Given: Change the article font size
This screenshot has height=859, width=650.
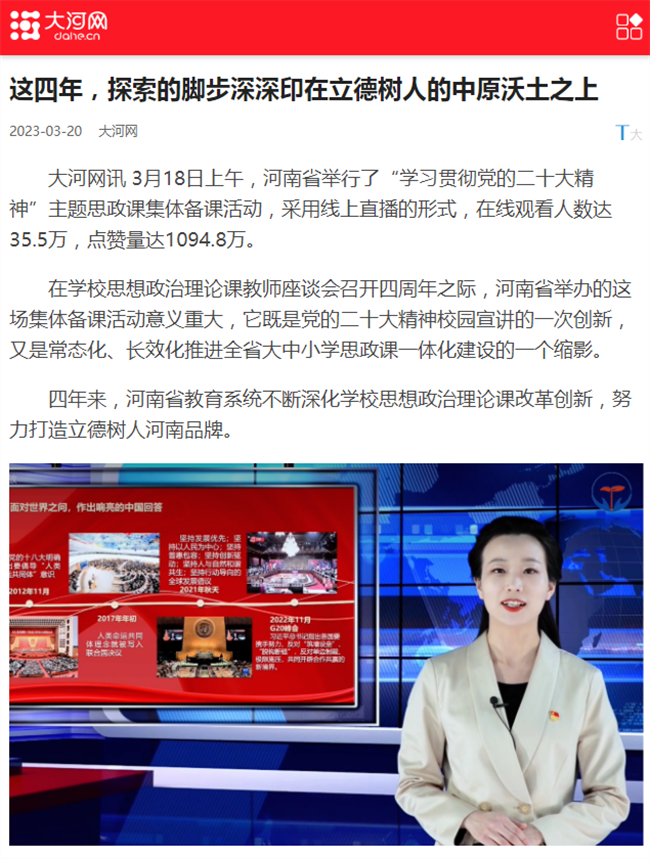Looking at the screenshot, I should point(627,132).
